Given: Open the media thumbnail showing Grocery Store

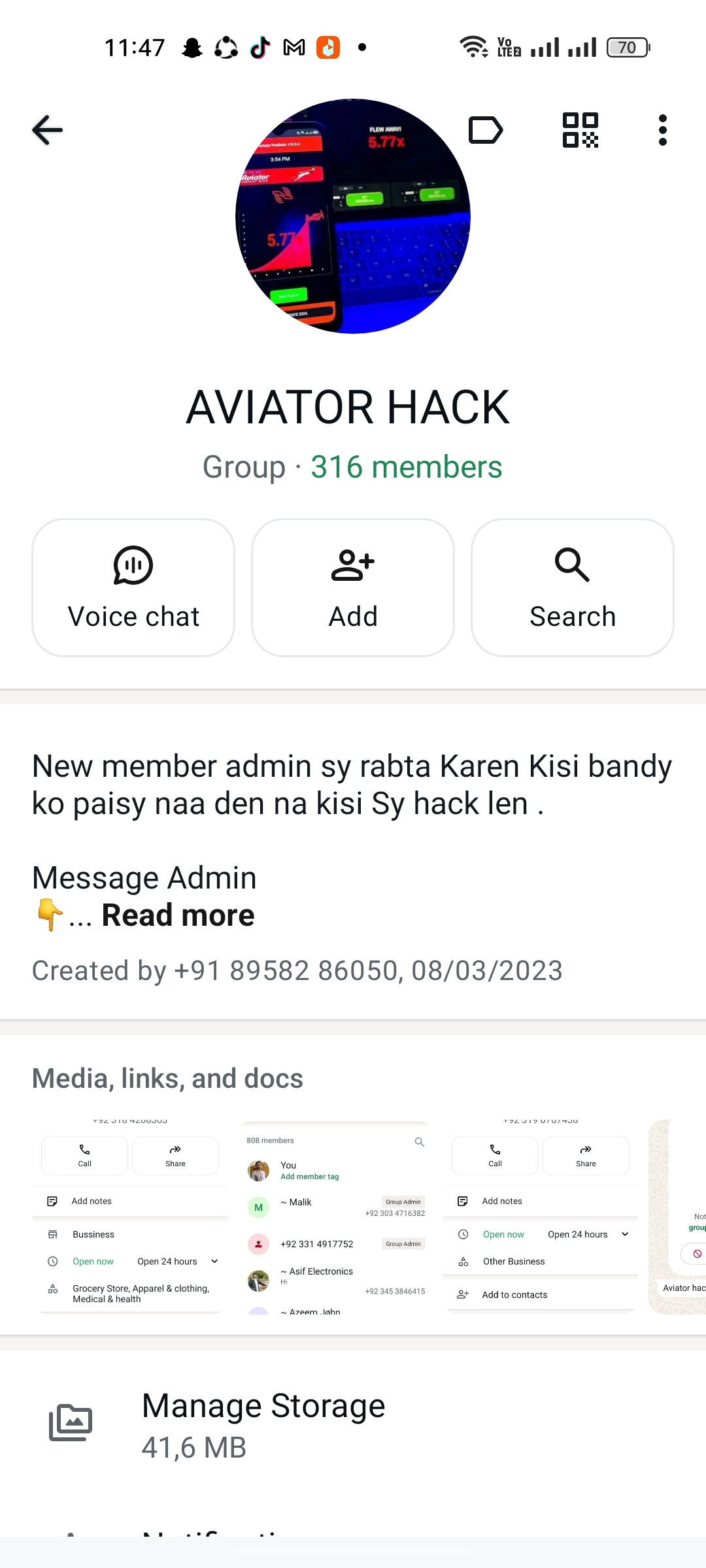Looking at the screenshot, I should pos(130,1217).
